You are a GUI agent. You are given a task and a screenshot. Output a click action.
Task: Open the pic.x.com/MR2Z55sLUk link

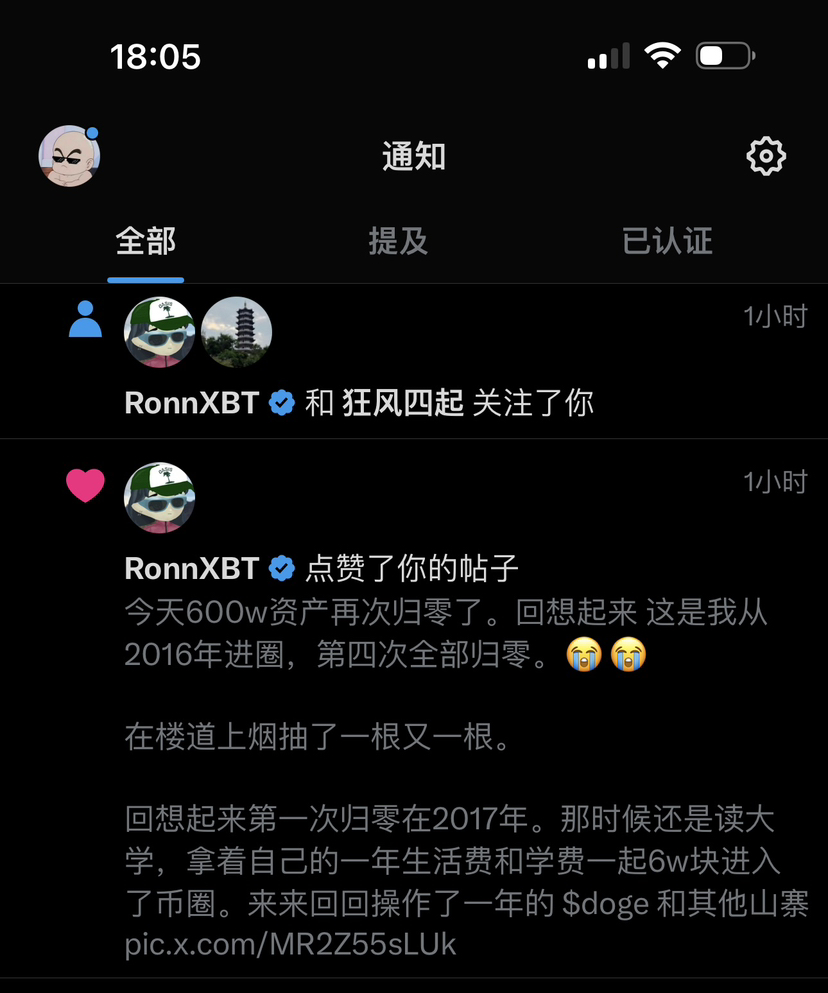(x=291, y=944)
